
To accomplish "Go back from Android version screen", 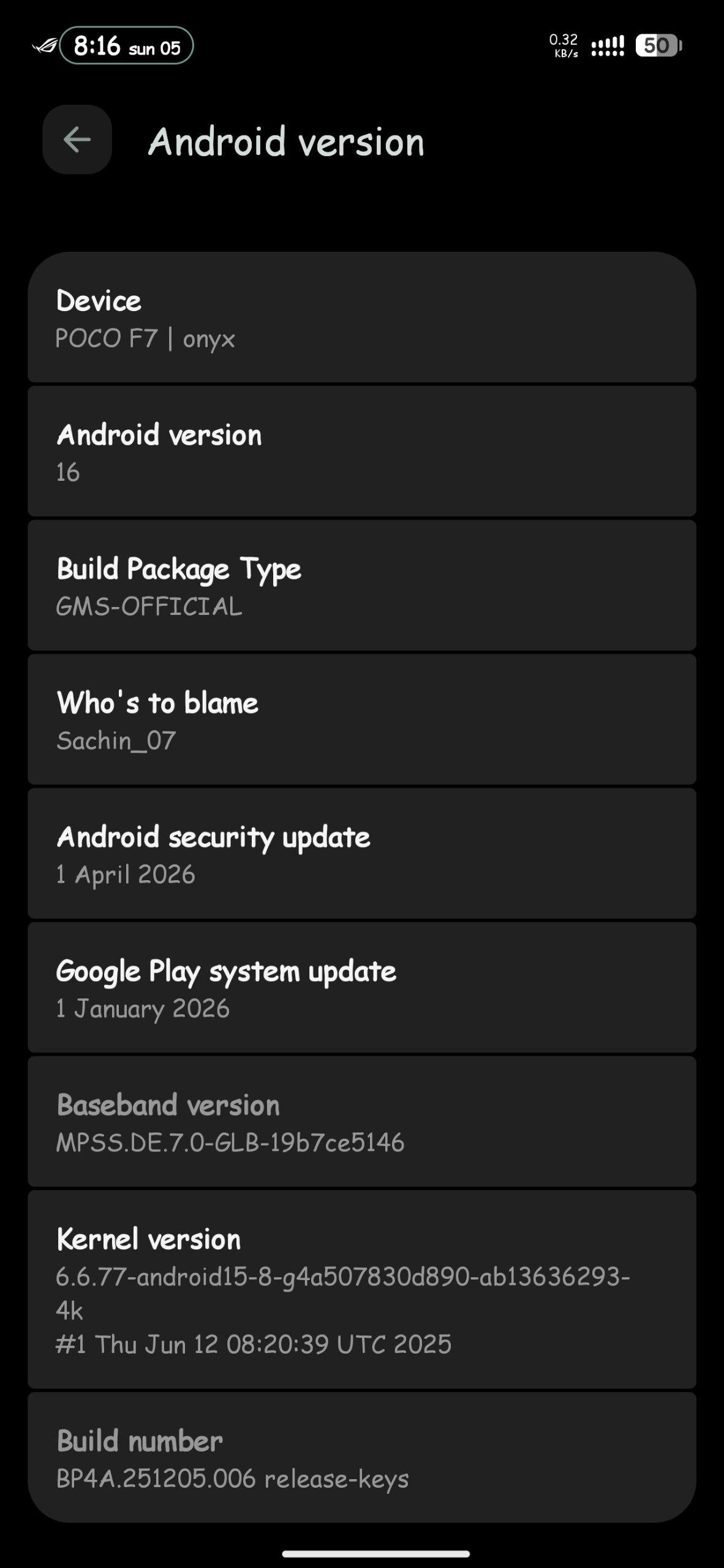I will (77, 140).
